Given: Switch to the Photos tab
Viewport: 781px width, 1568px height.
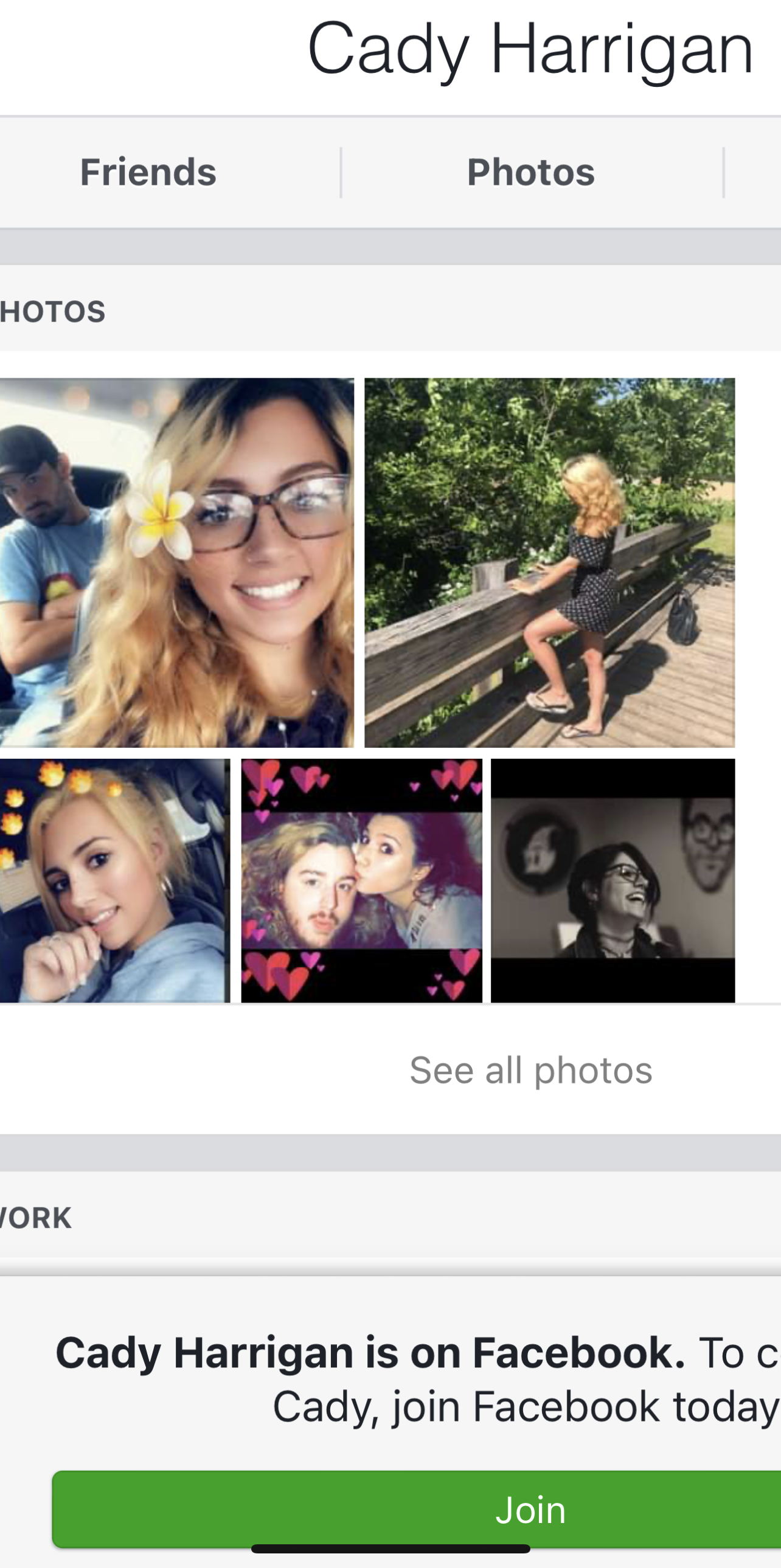Looking at the screenshot, I should [x=532, y=172].
